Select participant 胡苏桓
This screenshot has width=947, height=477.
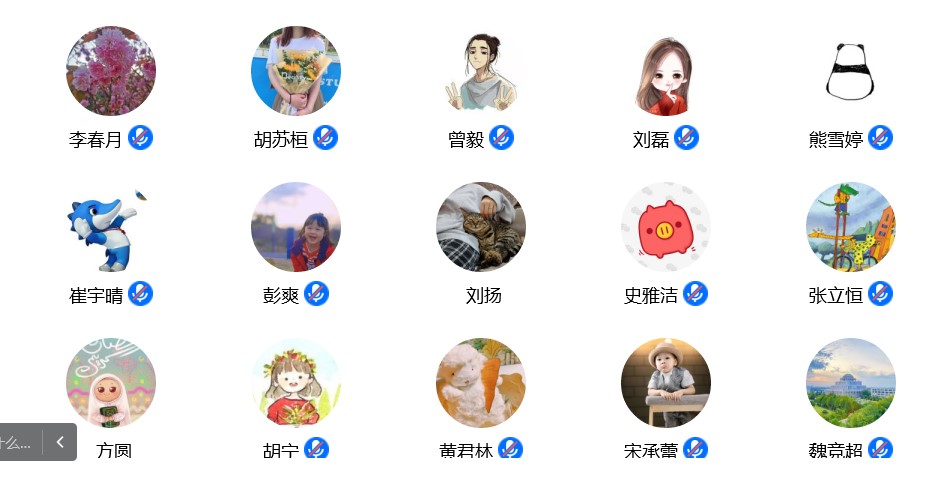(x=296, y=71)
